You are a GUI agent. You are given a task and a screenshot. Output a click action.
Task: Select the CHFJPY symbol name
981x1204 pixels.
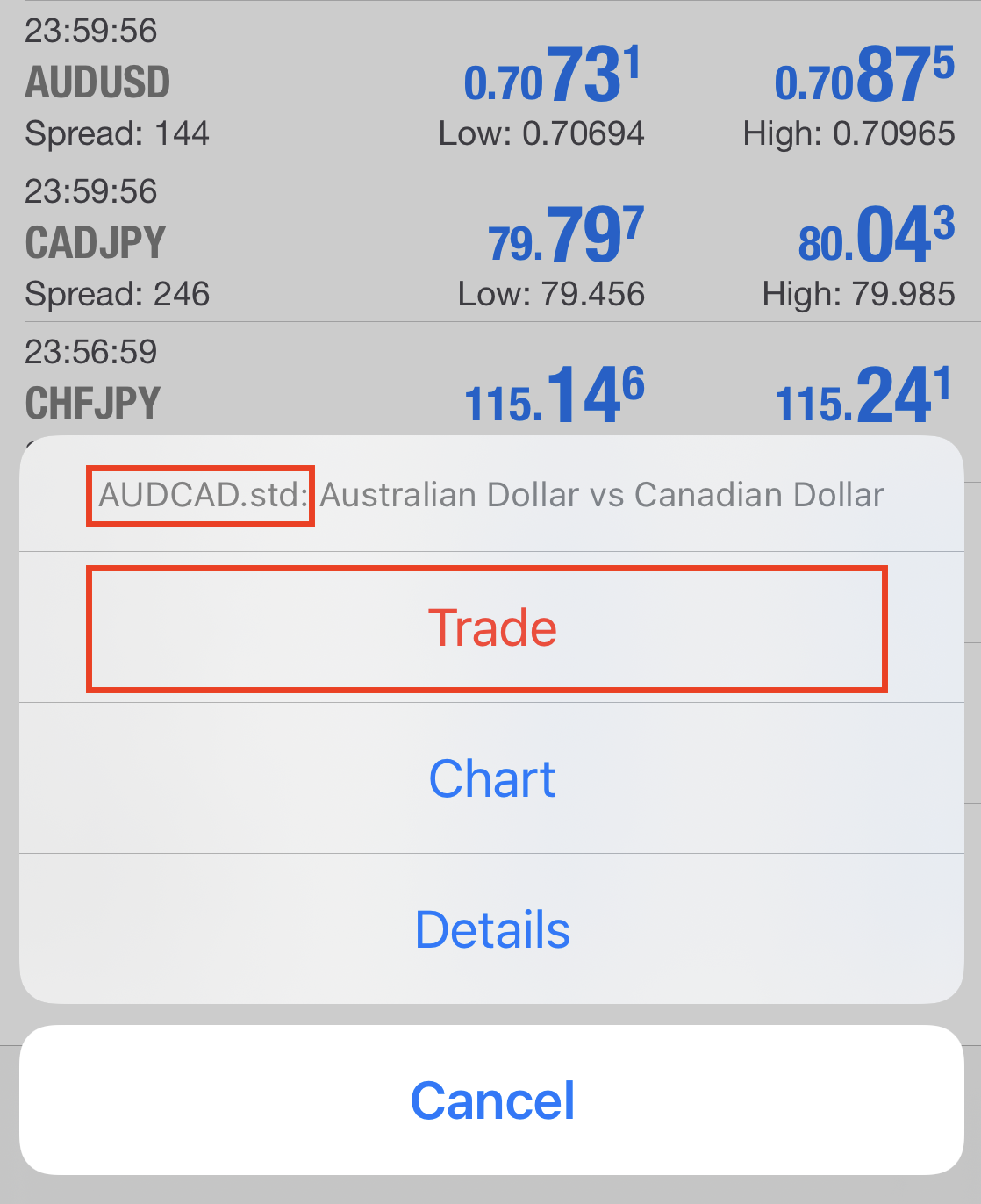point(92,402)
